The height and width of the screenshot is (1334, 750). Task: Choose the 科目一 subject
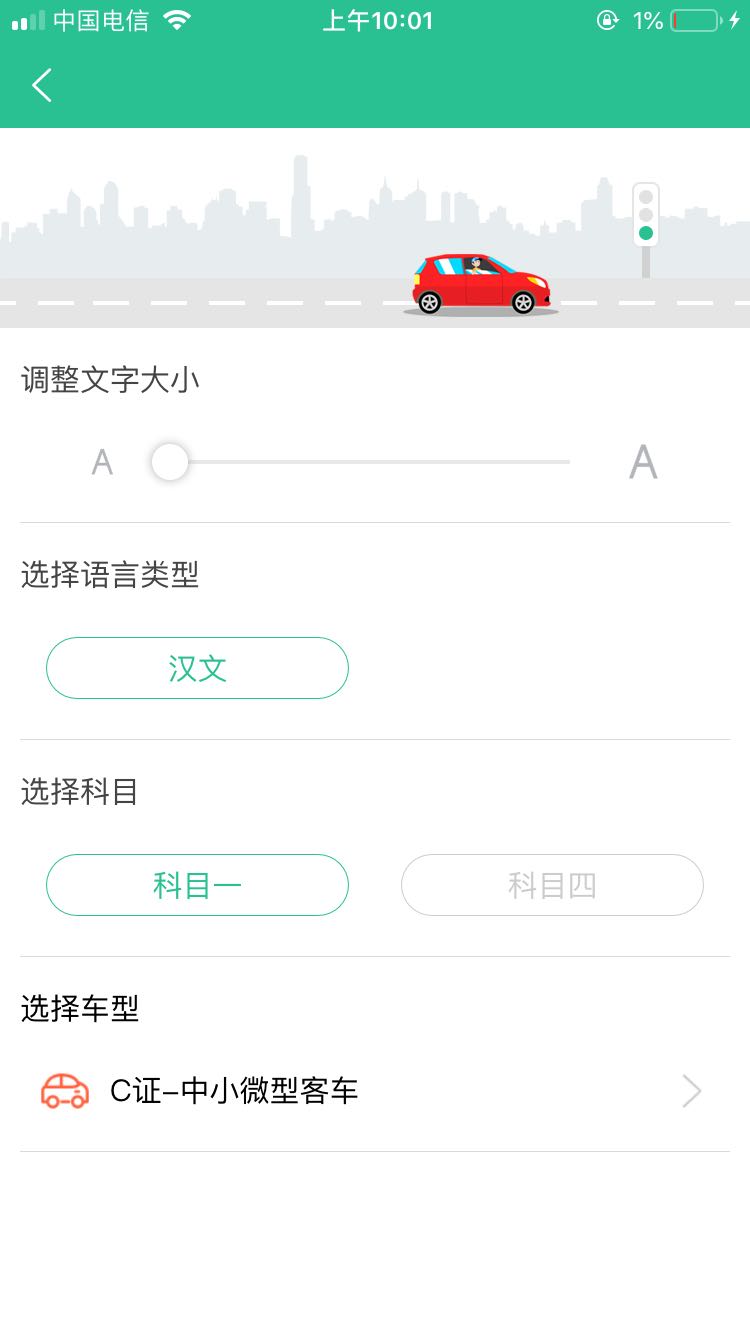coord(197,885)
